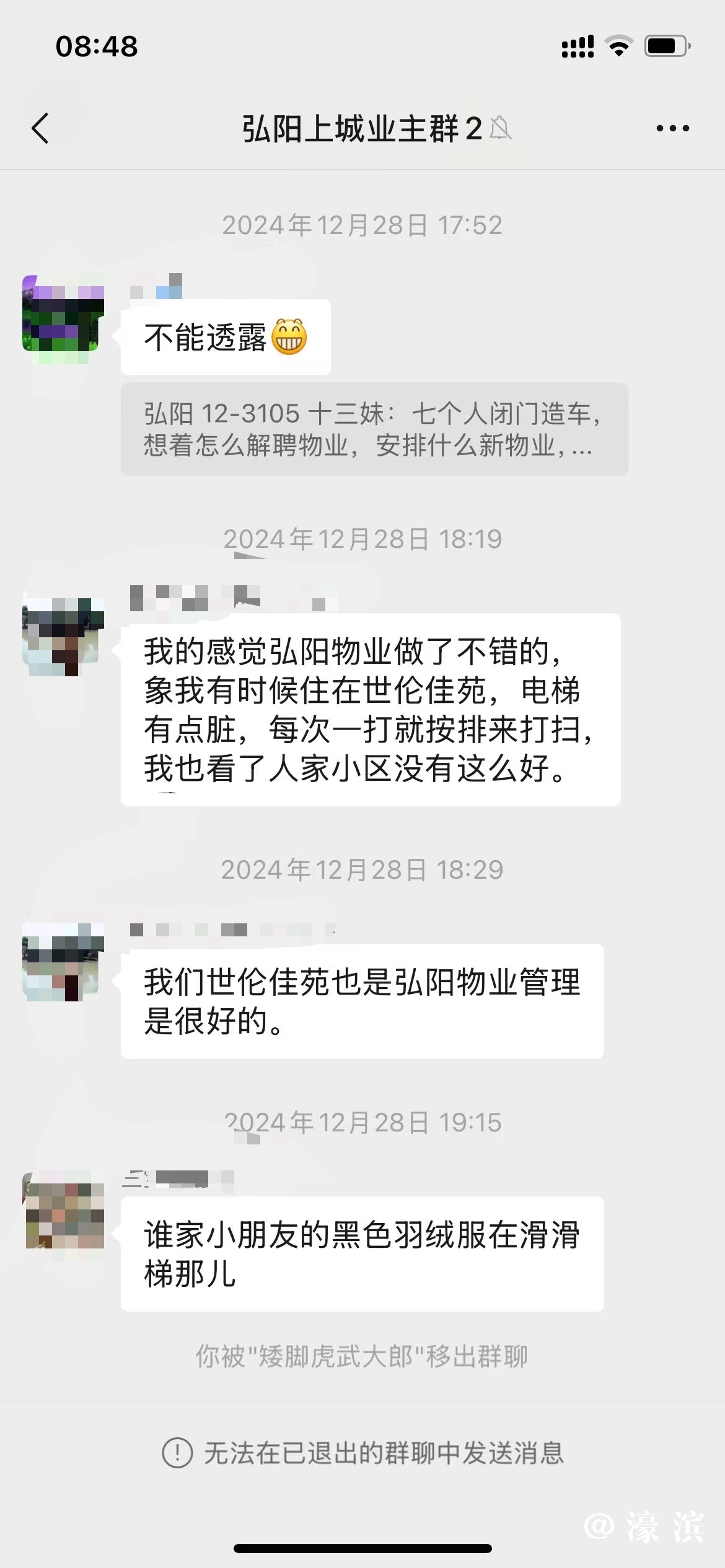Open the quoted message from 弘阳 12-3105 十三妹

coord(374,429)
